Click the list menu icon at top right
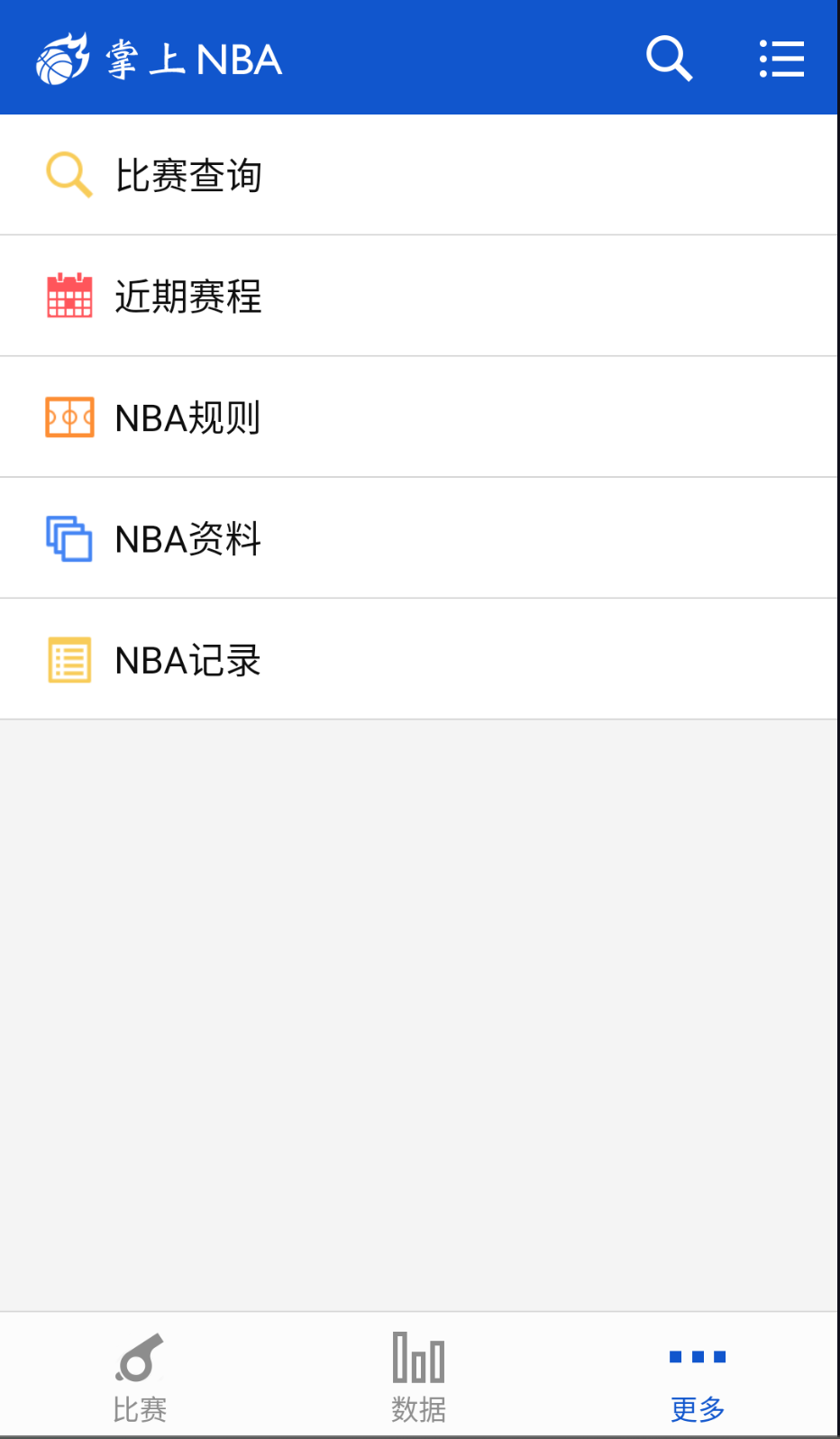Viewport: 840px width, 1439px height. (x=781, y=58)
